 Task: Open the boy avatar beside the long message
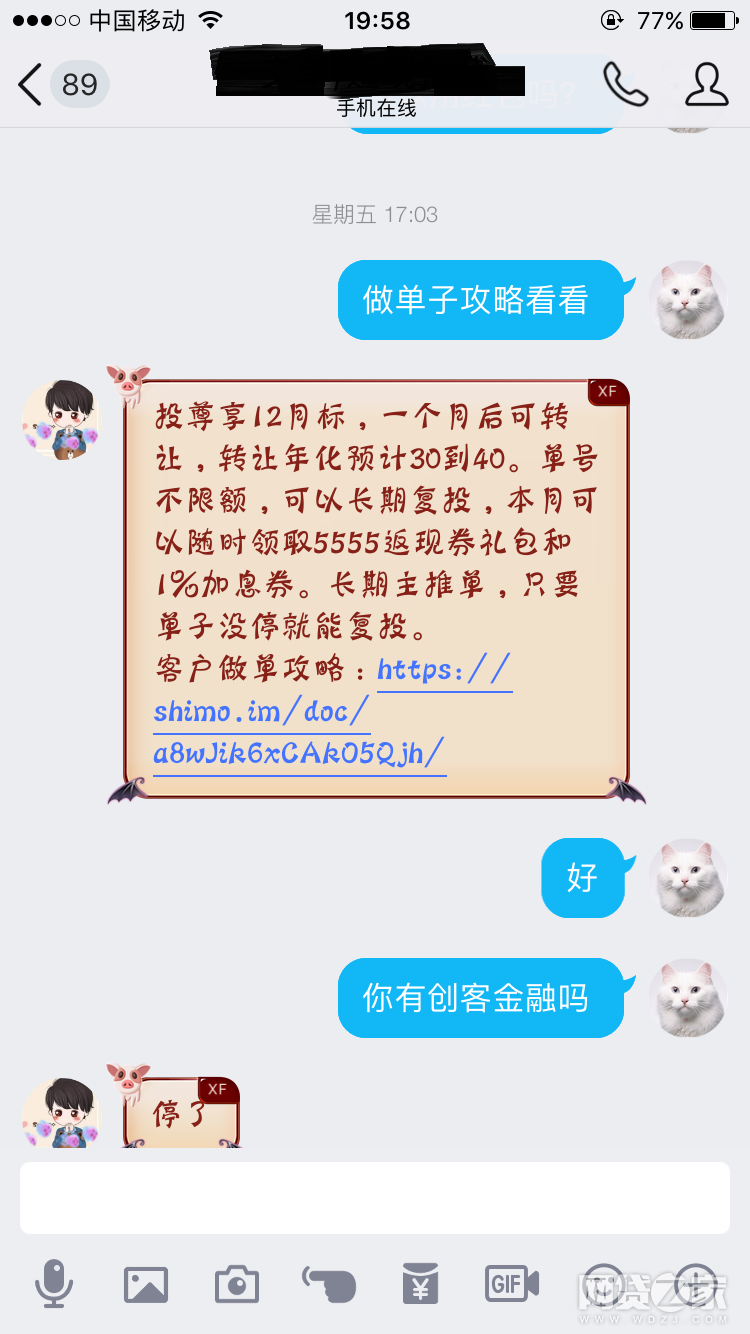pos(61,419)
